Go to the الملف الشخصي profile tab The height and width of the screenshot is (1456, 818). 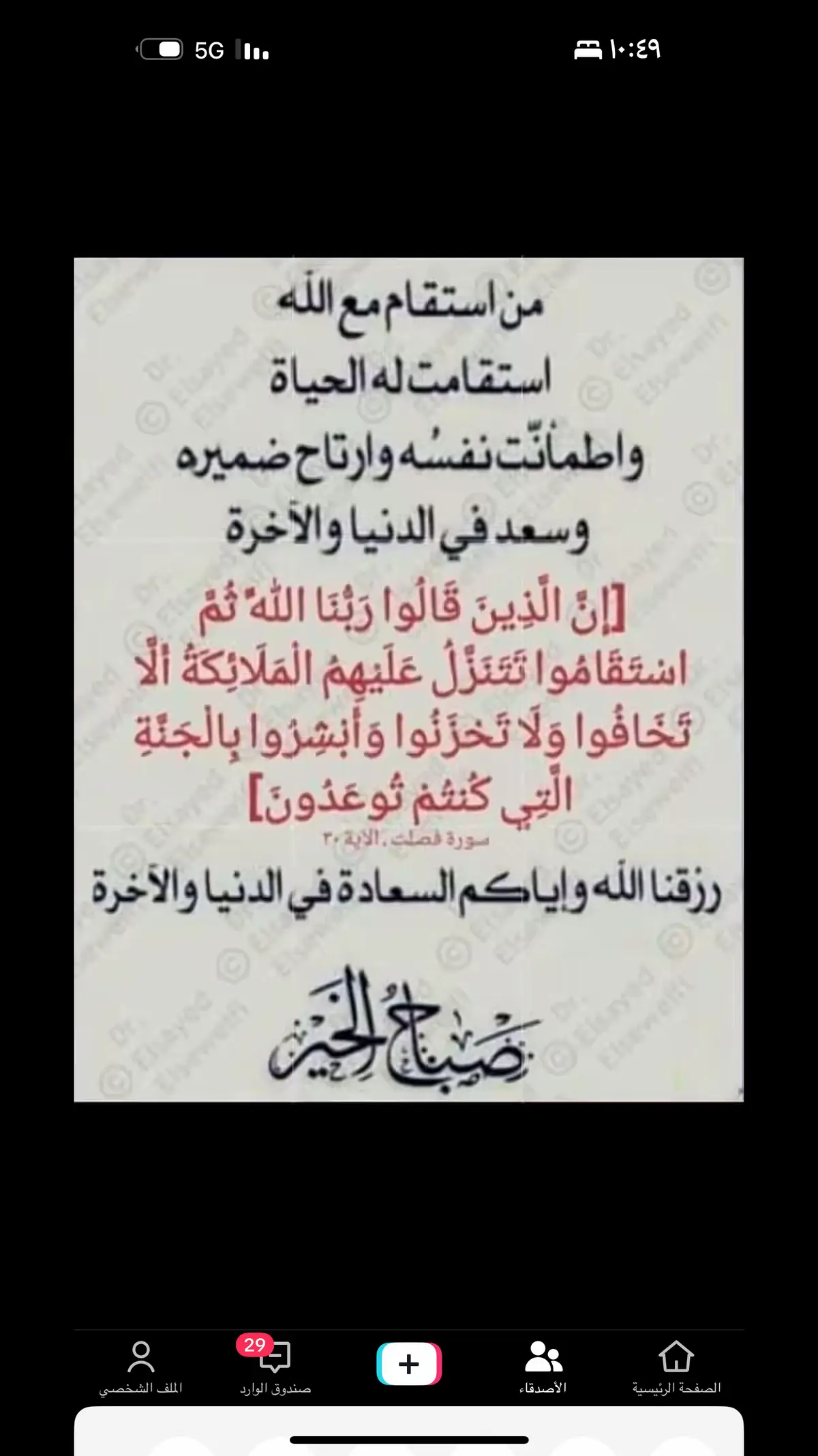tap(141, 1366)
